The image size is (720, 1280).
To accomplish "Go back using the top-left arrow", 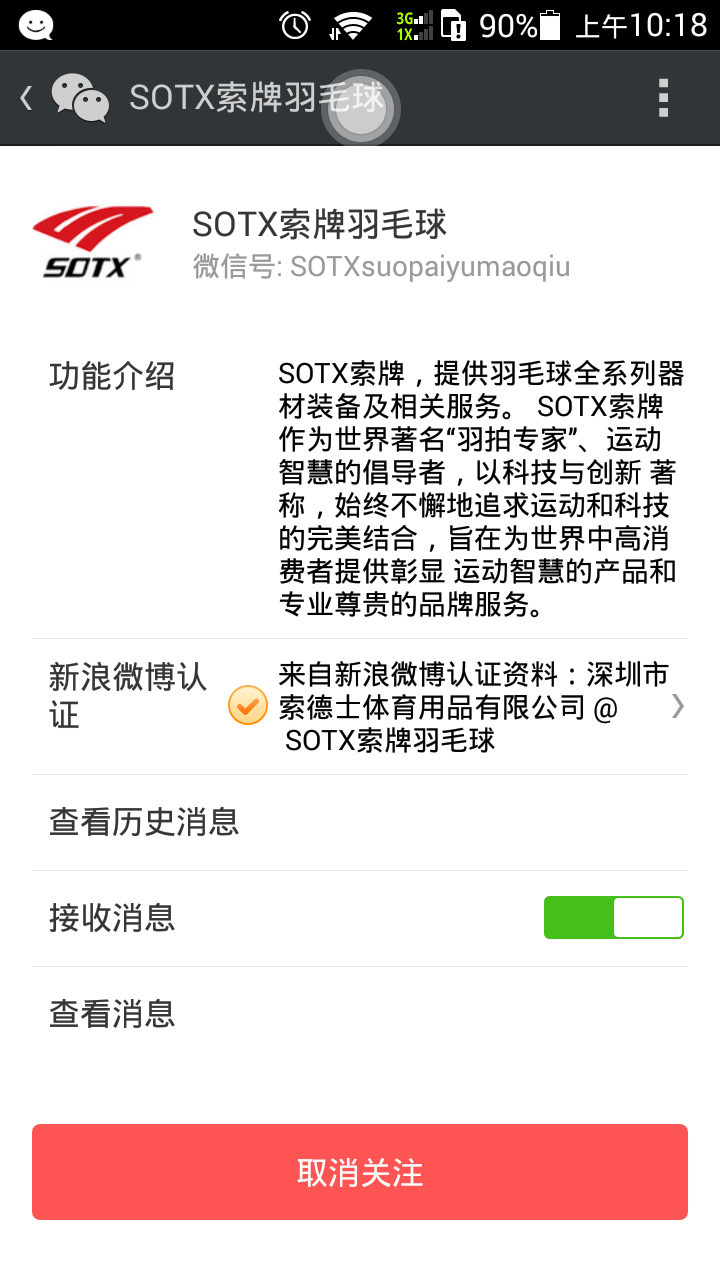I will (27, 97).
